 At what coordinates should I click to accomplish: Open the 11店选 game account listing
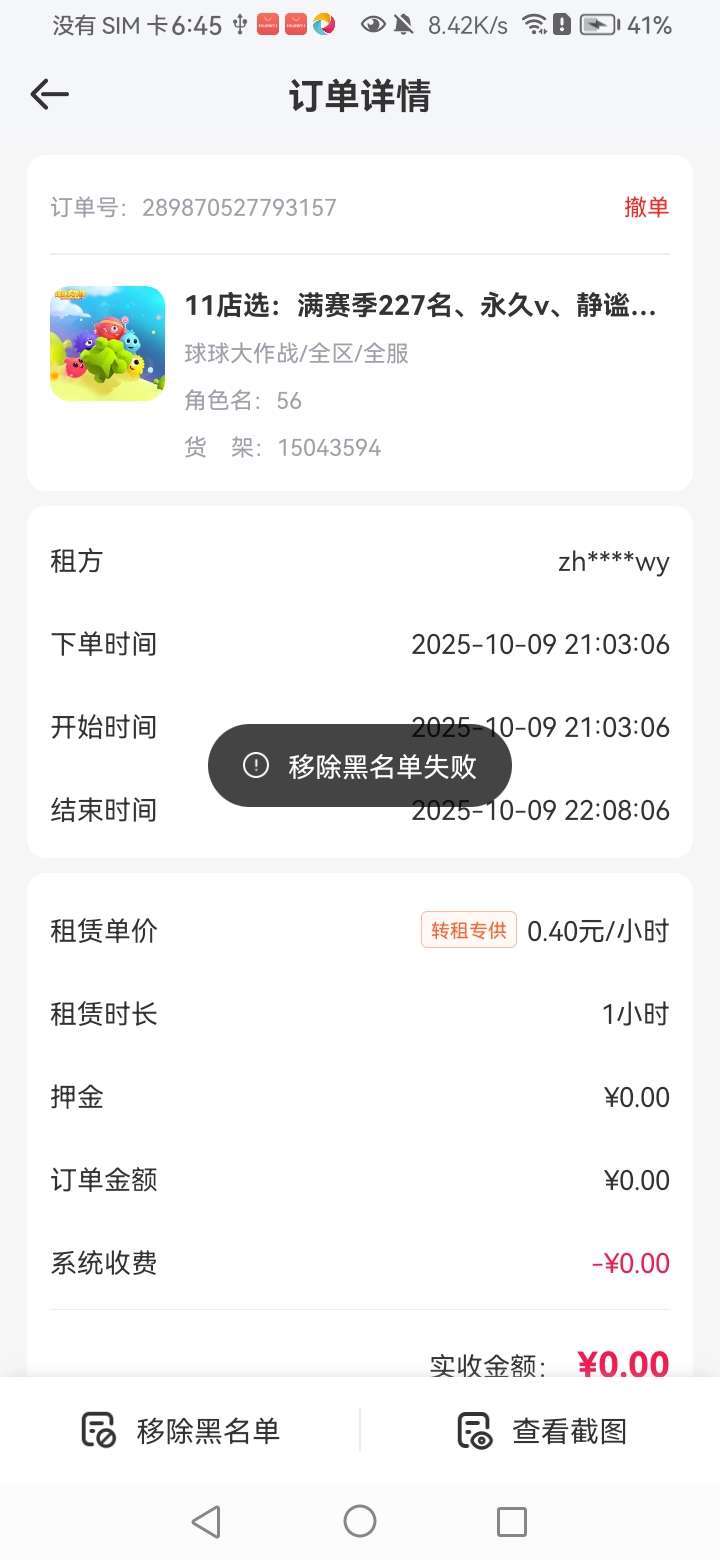coord(420,306)
